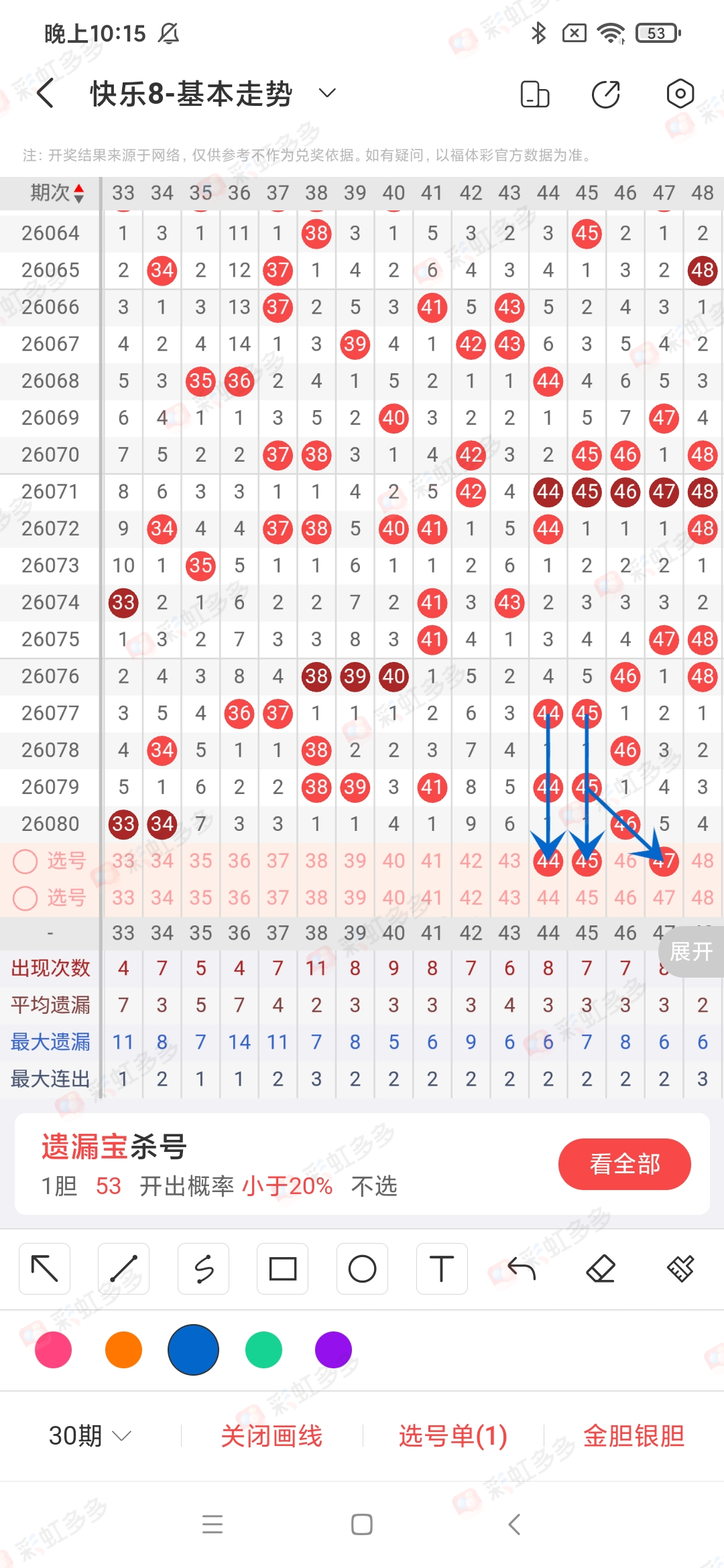Select the first 选号 radio circle
The image size is (724, 1568).
(25, 862)
